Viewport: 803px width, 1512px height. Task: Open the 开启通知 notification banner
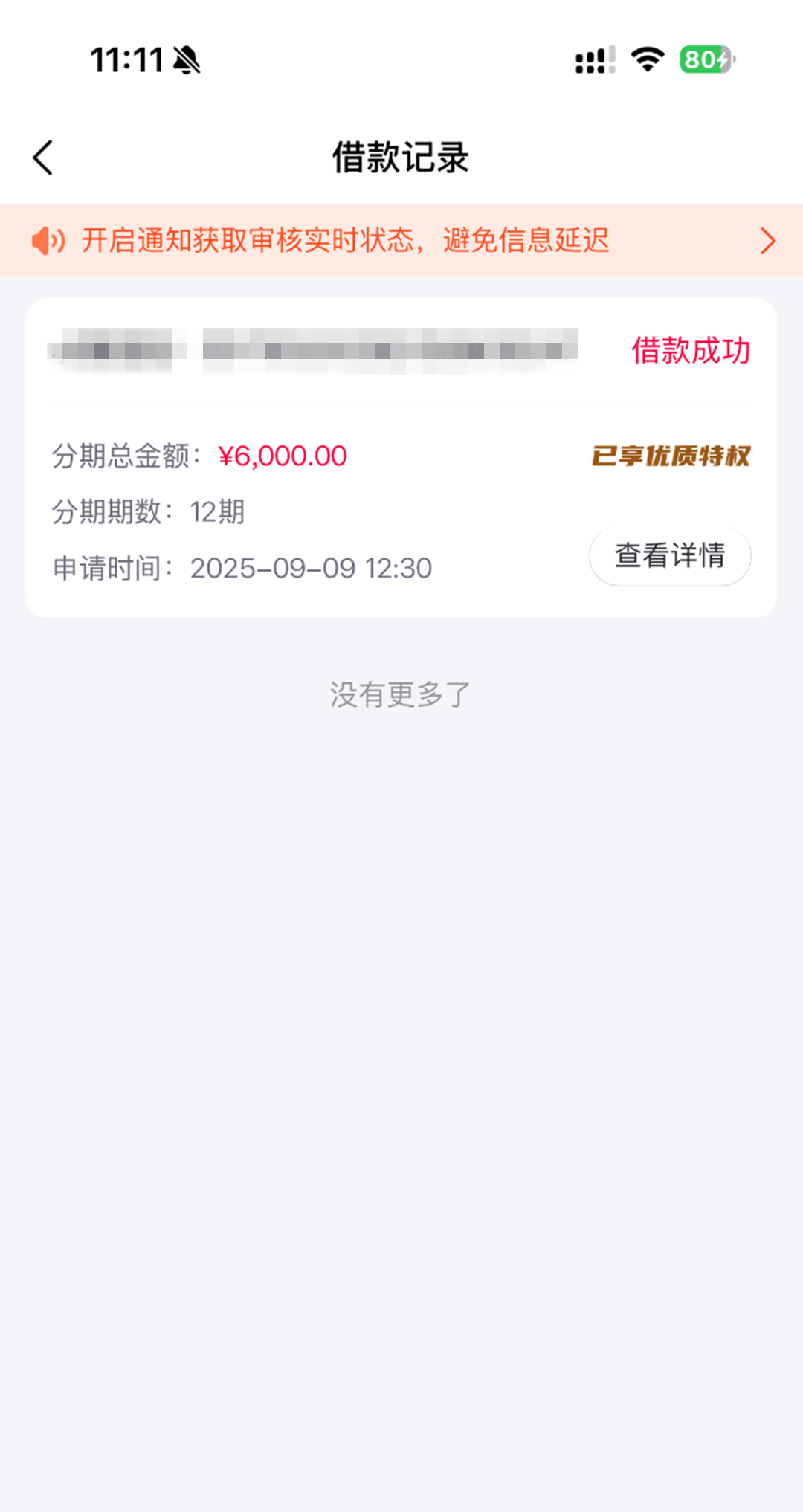pyautogui.click(x=401, y=240)
